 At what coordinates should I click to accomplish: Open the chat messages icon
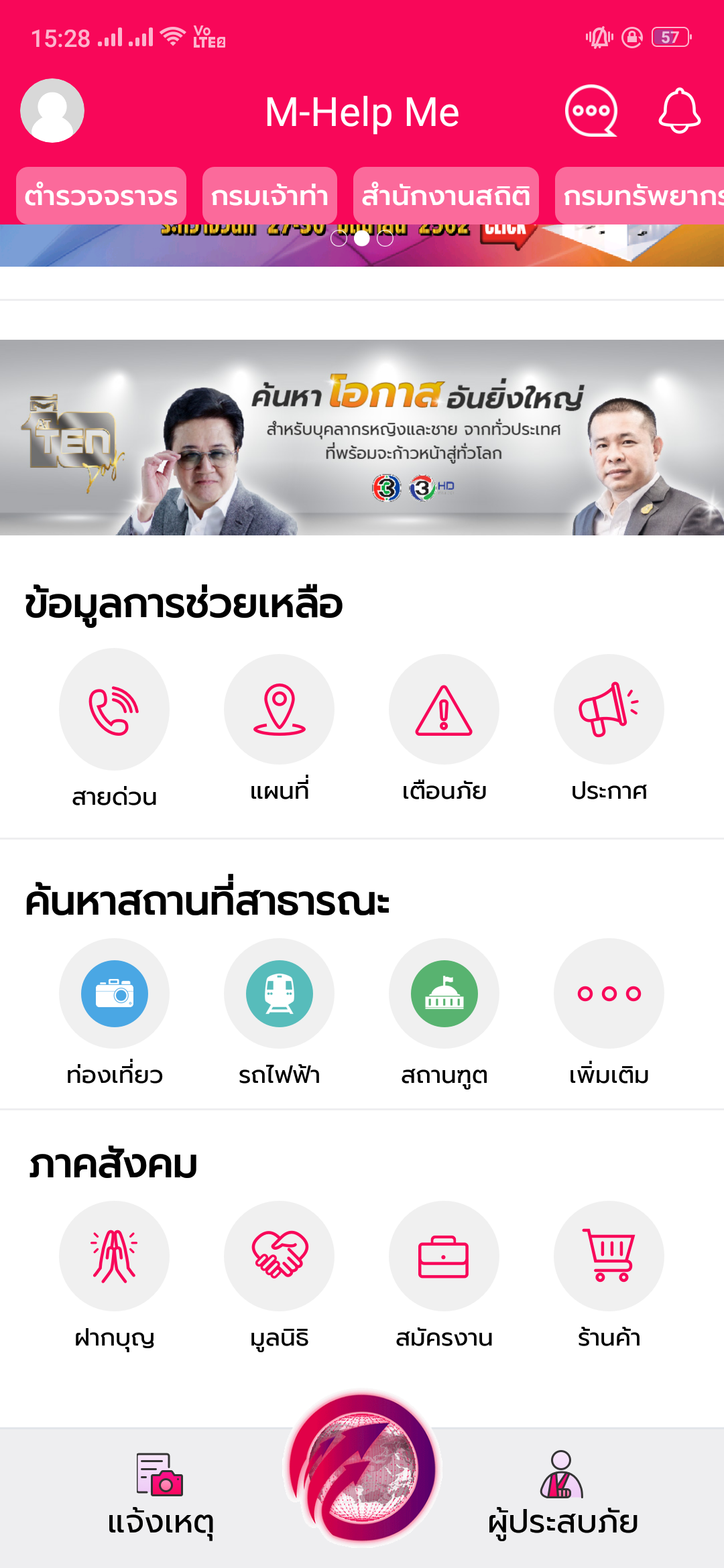[591, 111]
